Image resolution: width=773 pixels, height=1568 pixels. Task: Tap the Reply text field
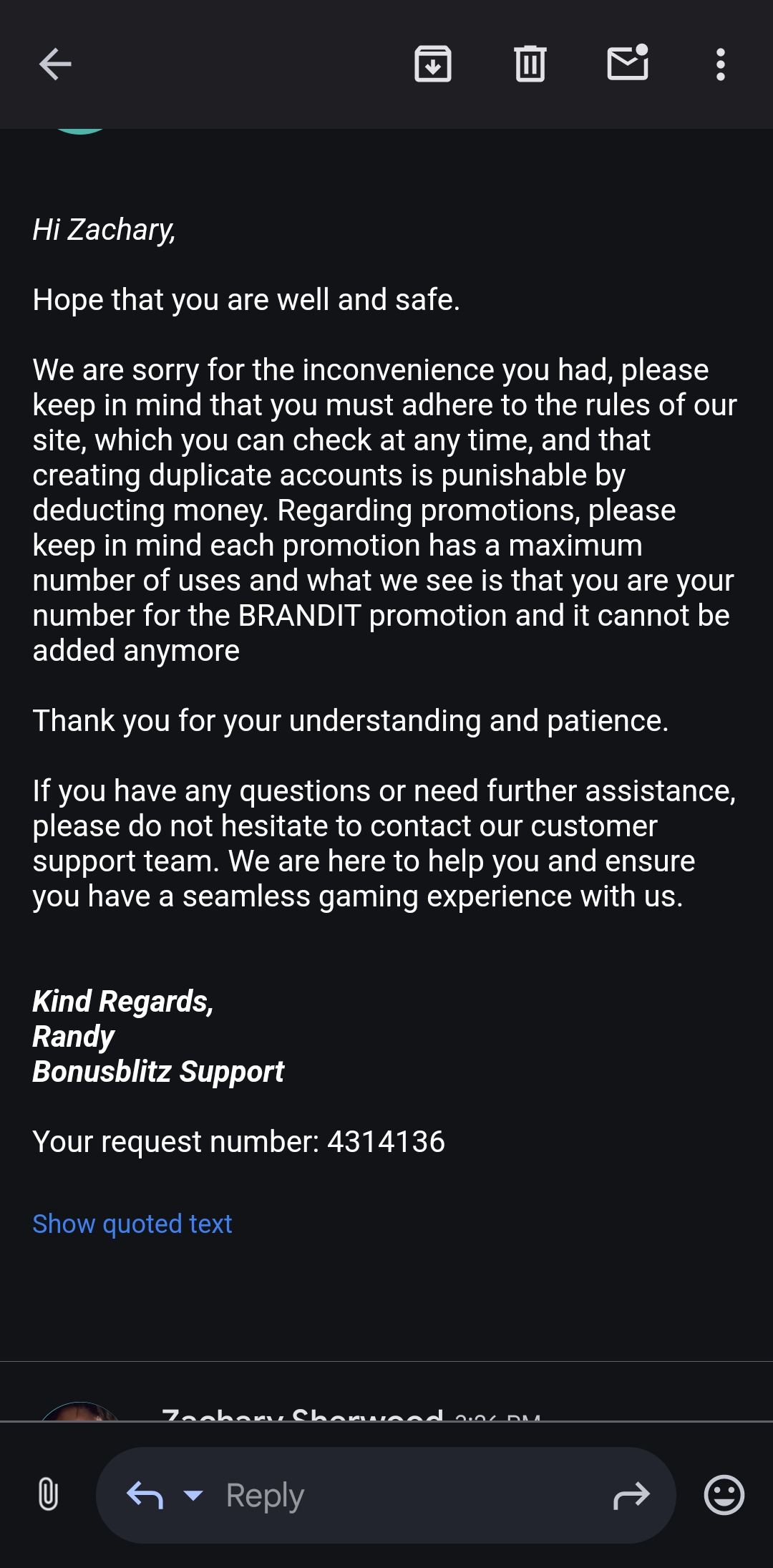[x=401, y=1495]
